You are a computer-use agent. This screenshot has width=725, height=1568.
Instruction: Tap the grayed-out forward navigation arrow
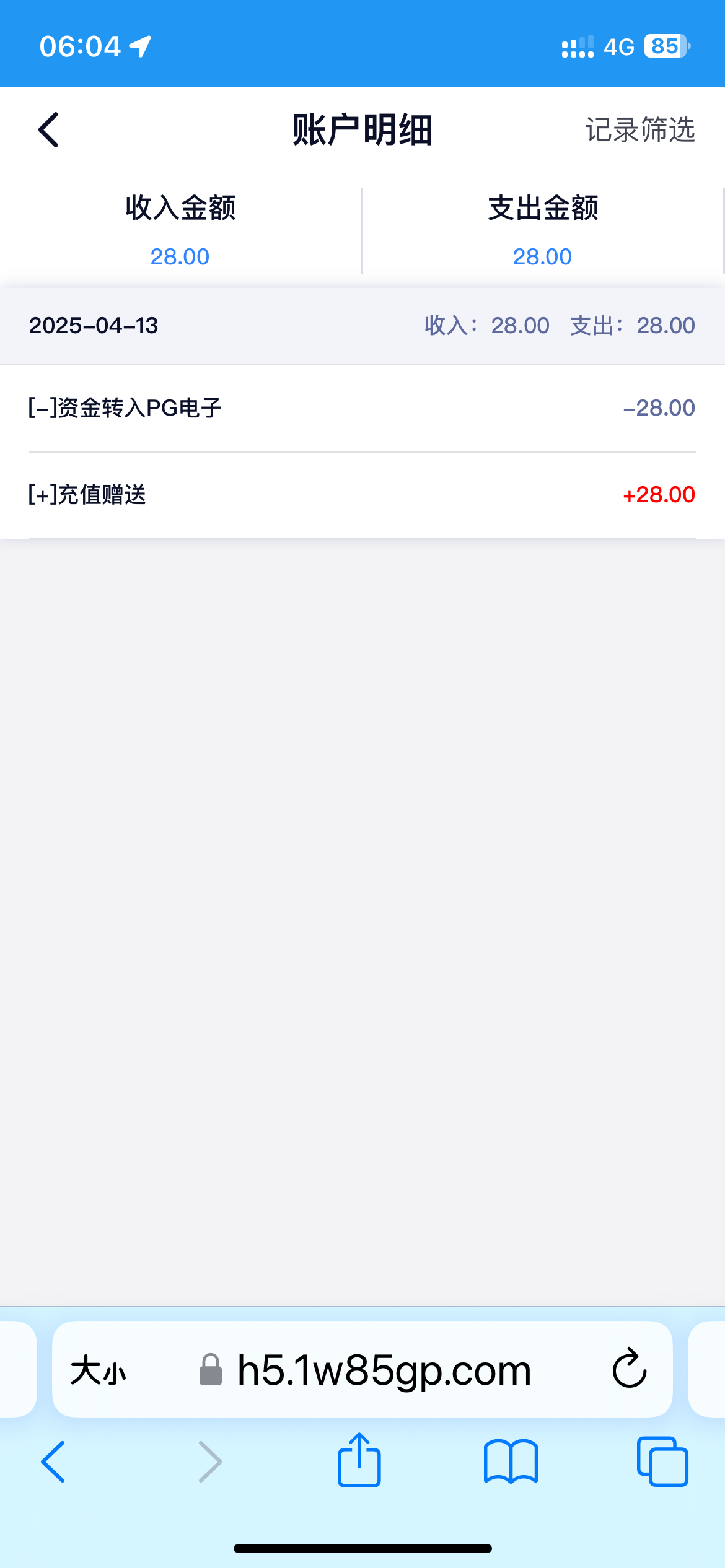[209, 1462]
